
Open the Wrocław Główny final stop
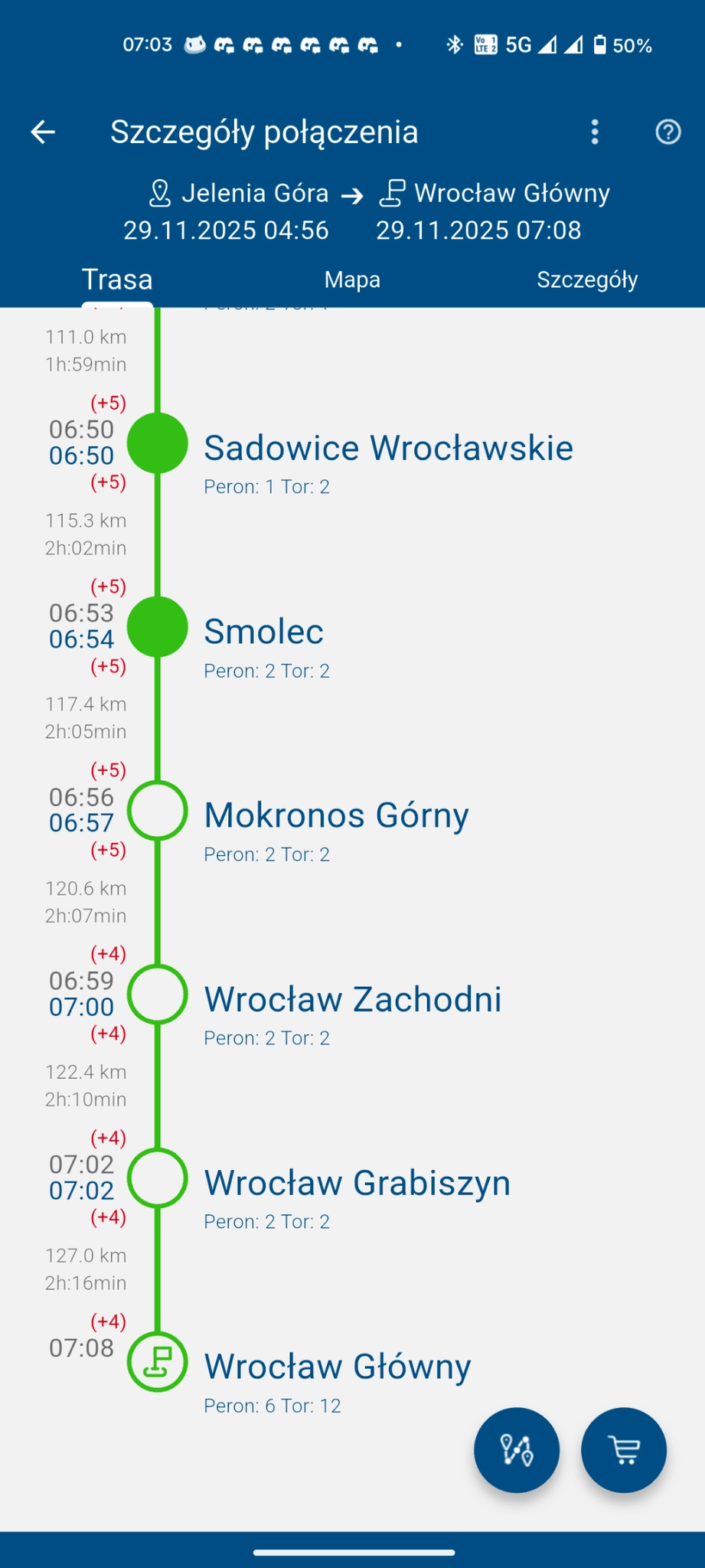(337, 1367)
